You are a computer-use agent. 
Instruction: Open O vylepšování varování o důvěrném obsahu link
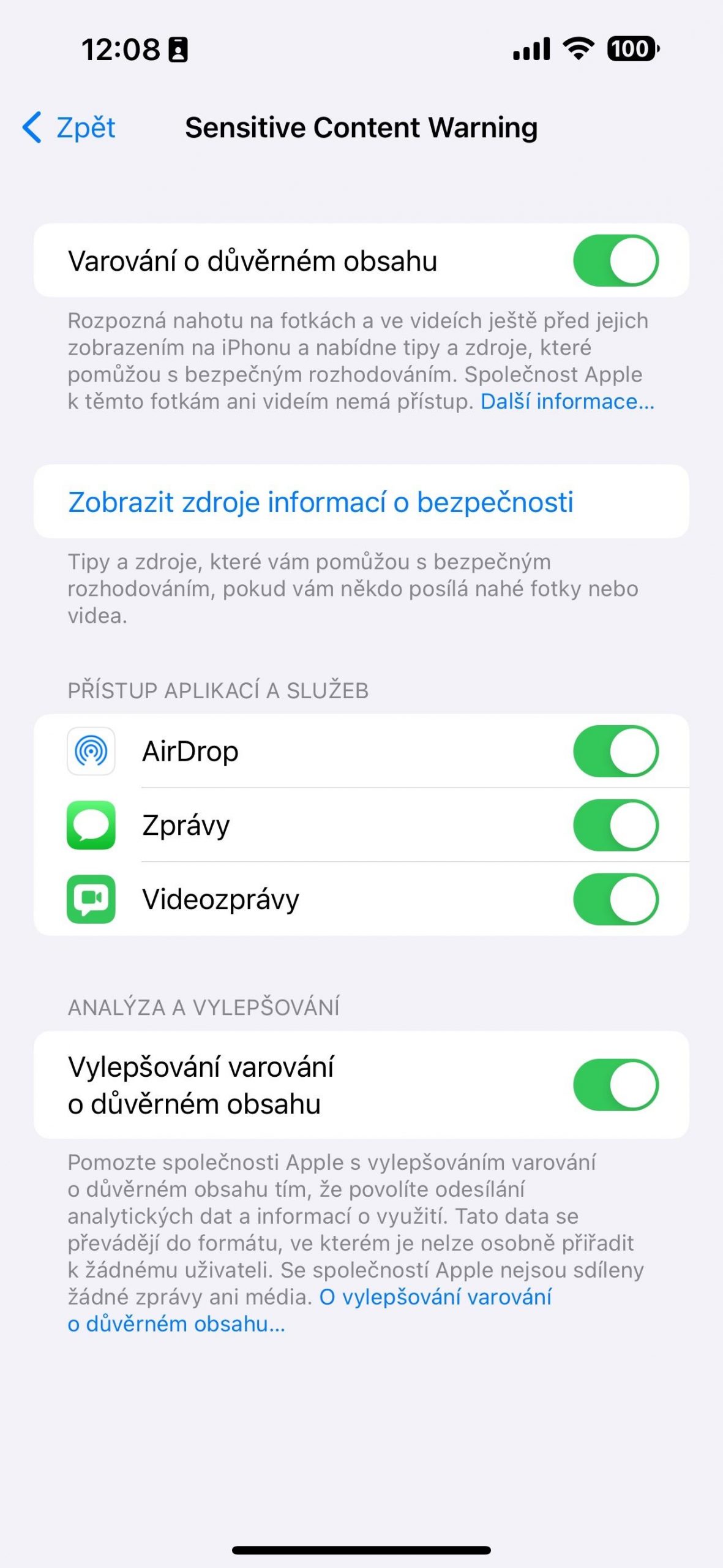309,1310
